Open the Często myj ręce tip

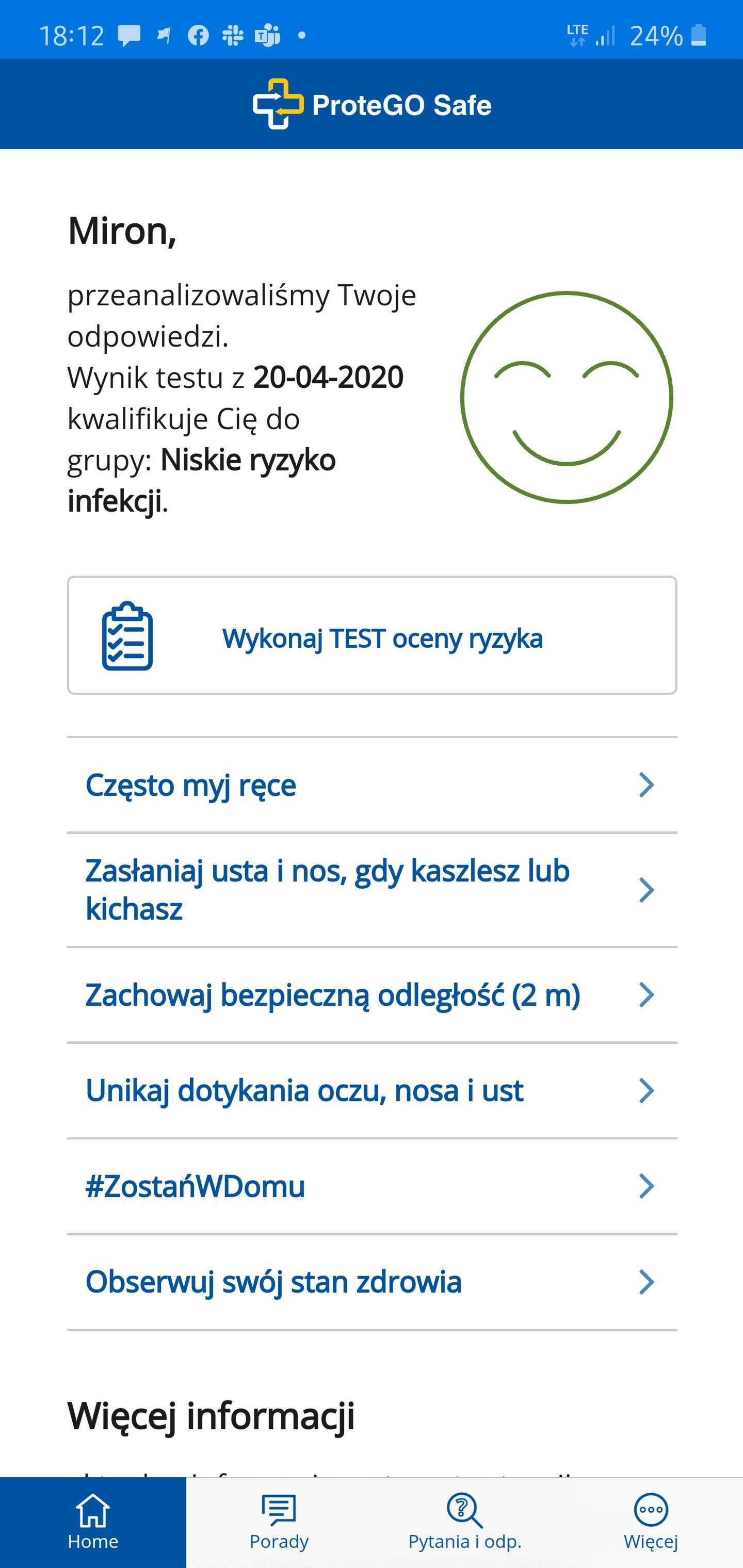pos(372,785)
